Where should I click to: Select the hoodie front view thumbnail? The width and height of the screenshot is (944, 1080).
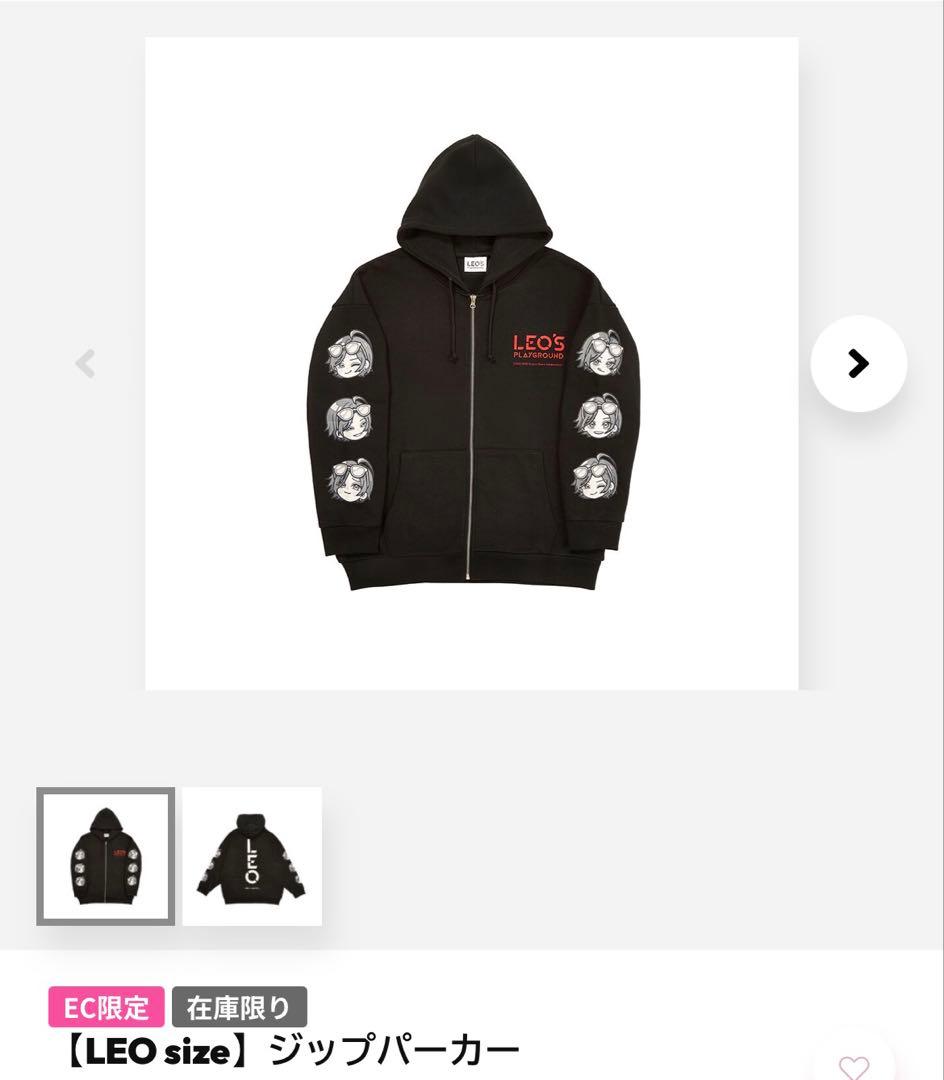click(106, 856)
